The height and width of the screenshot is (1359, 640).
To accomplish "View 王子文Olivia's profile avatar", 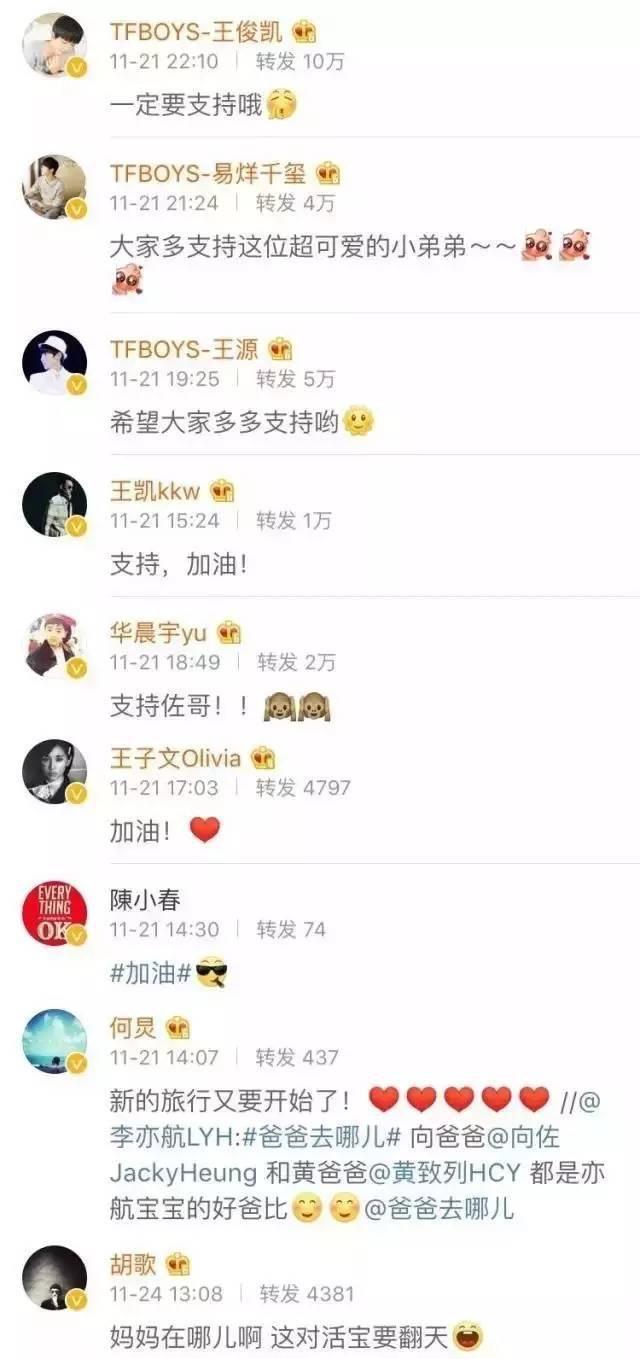I will pyautogui.click(x=54, y=771).
